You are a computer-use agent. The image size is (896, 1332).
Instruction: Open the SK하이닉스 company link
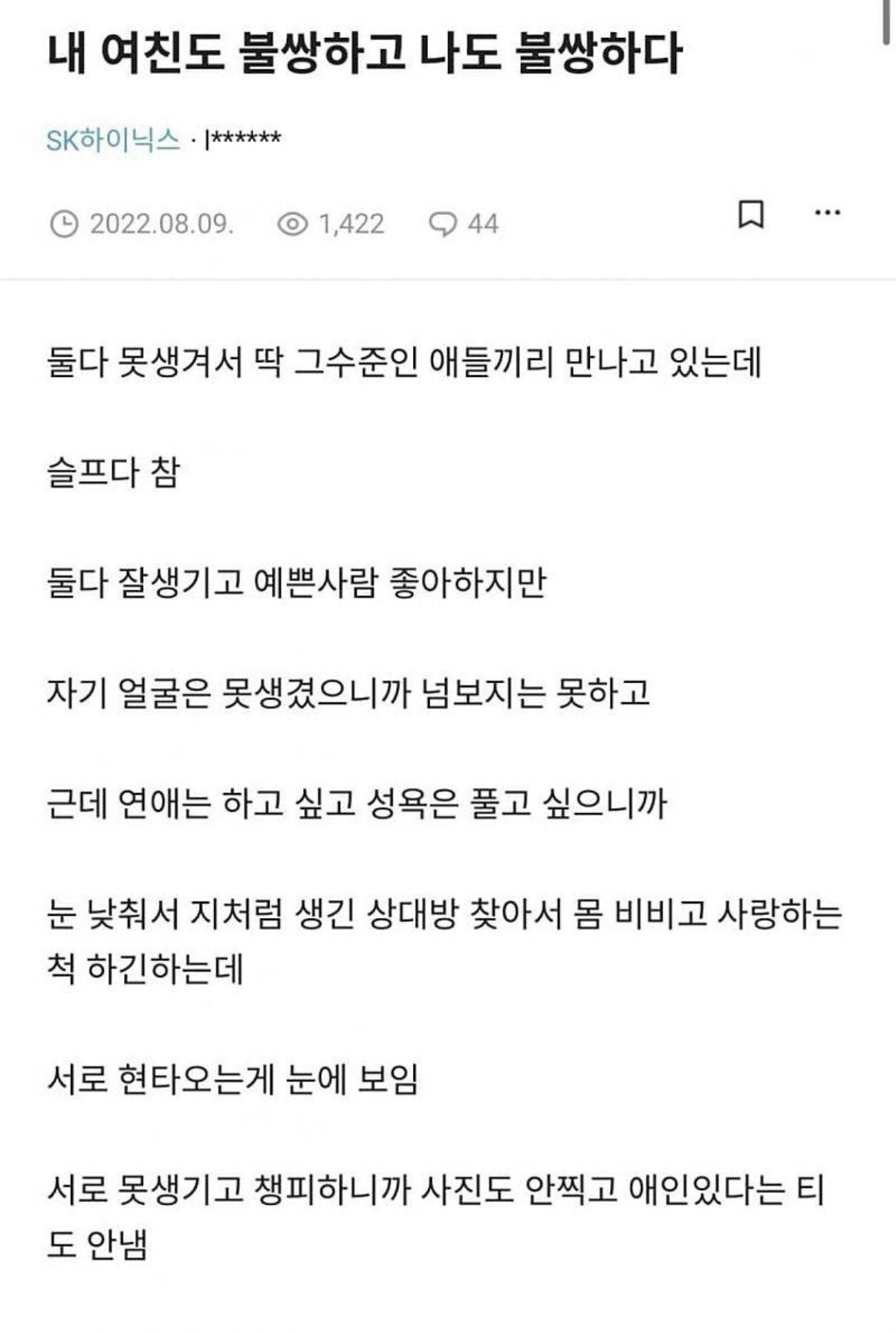pyautogui.click(x=113, y=140)
